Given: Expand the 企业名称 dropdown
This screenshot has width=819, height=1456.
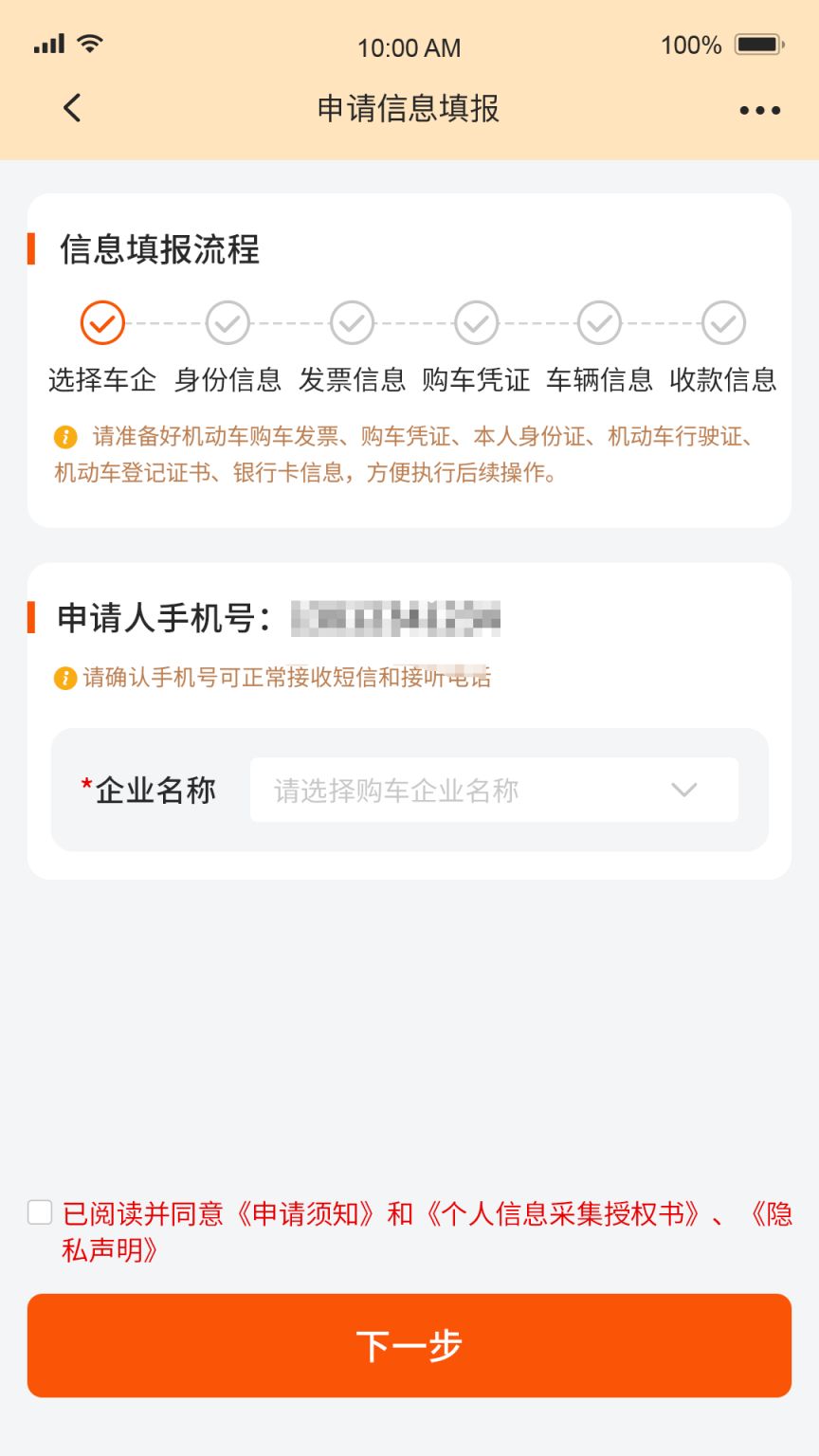Looking at the screenshot, I should [494, 790].
